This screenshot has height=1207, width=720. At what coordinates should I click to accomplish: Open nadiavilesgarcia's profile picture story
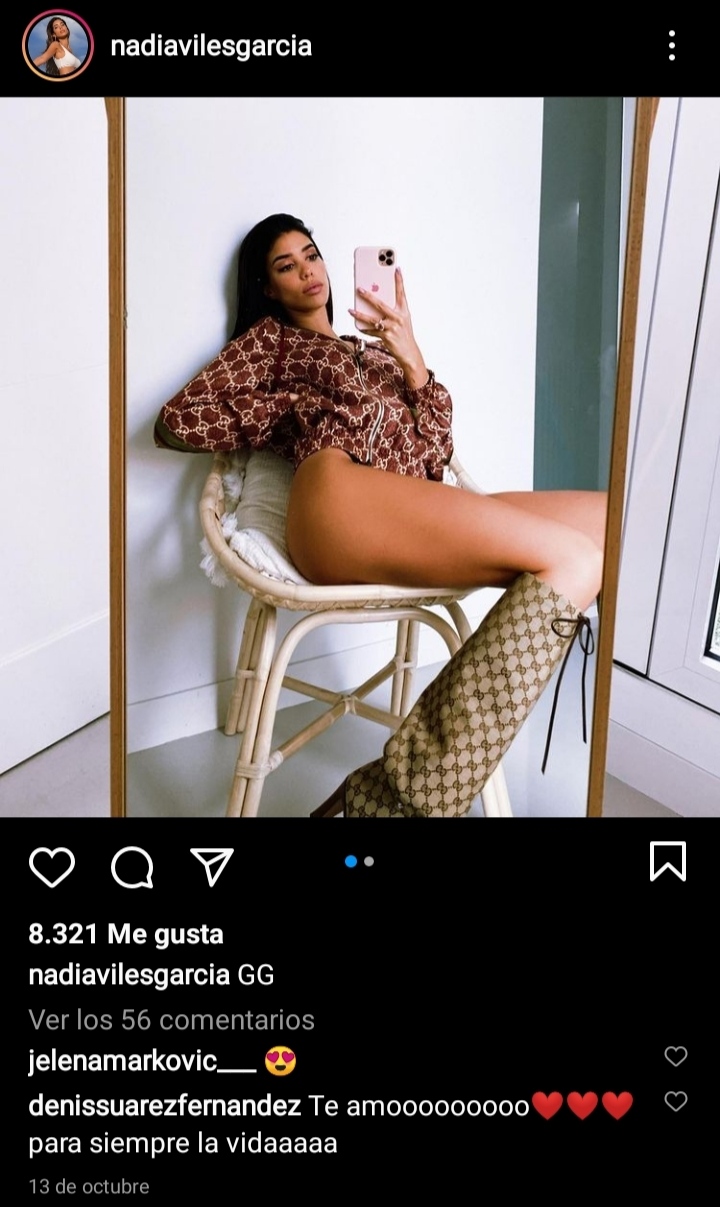[x=58, y=46]
